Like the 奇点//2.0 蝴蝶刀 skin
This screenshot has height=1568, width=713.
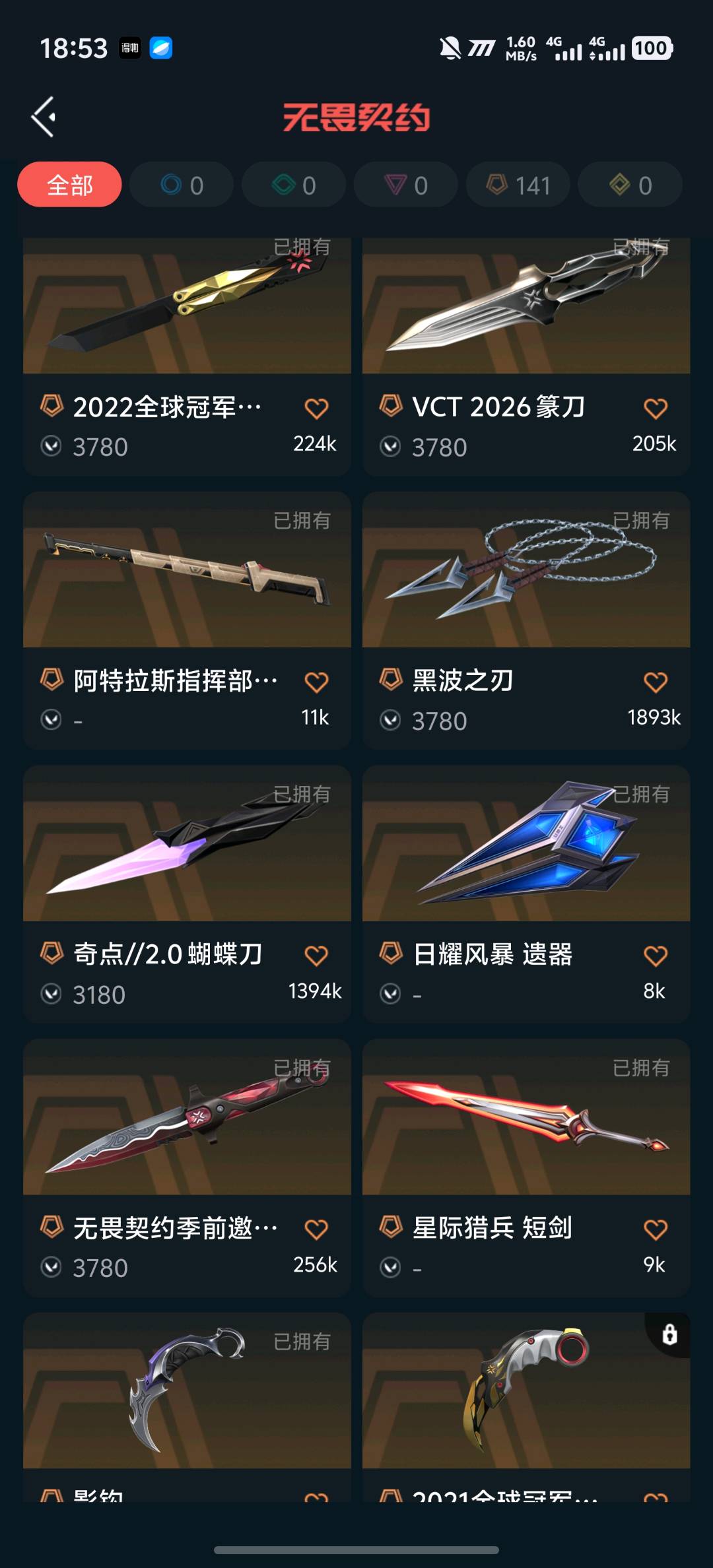tap(316, 956)
